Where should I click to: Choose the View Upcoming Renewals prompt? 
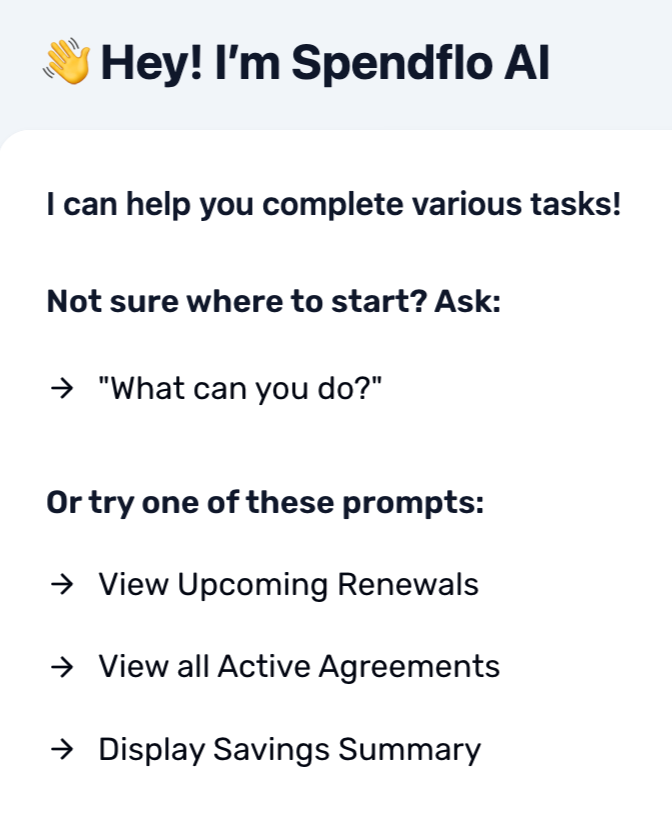[x=288, y=584]
